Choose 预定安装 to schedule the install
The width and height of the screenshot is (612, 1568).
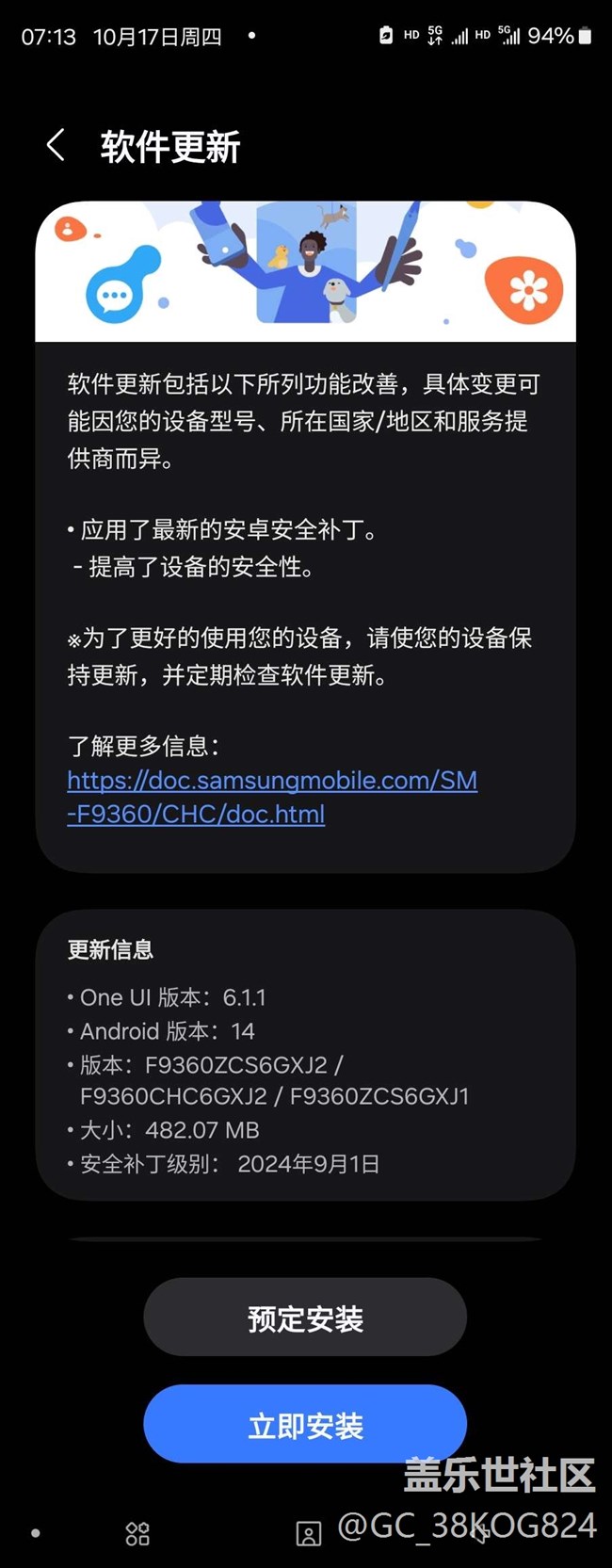click(305, 1317)
